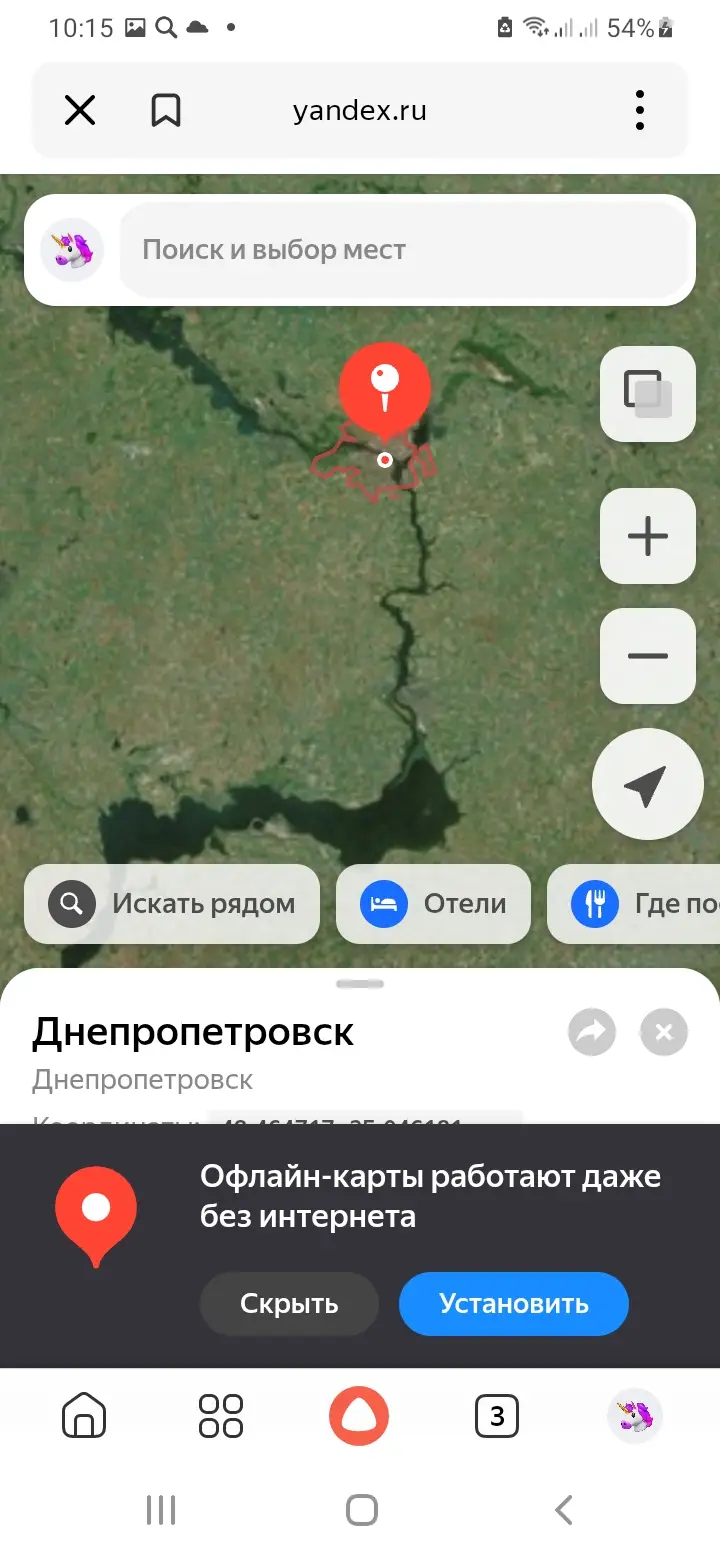Open the tab switcher showing 3 tabs
Screen dimensions: 720x1560
497,1416
